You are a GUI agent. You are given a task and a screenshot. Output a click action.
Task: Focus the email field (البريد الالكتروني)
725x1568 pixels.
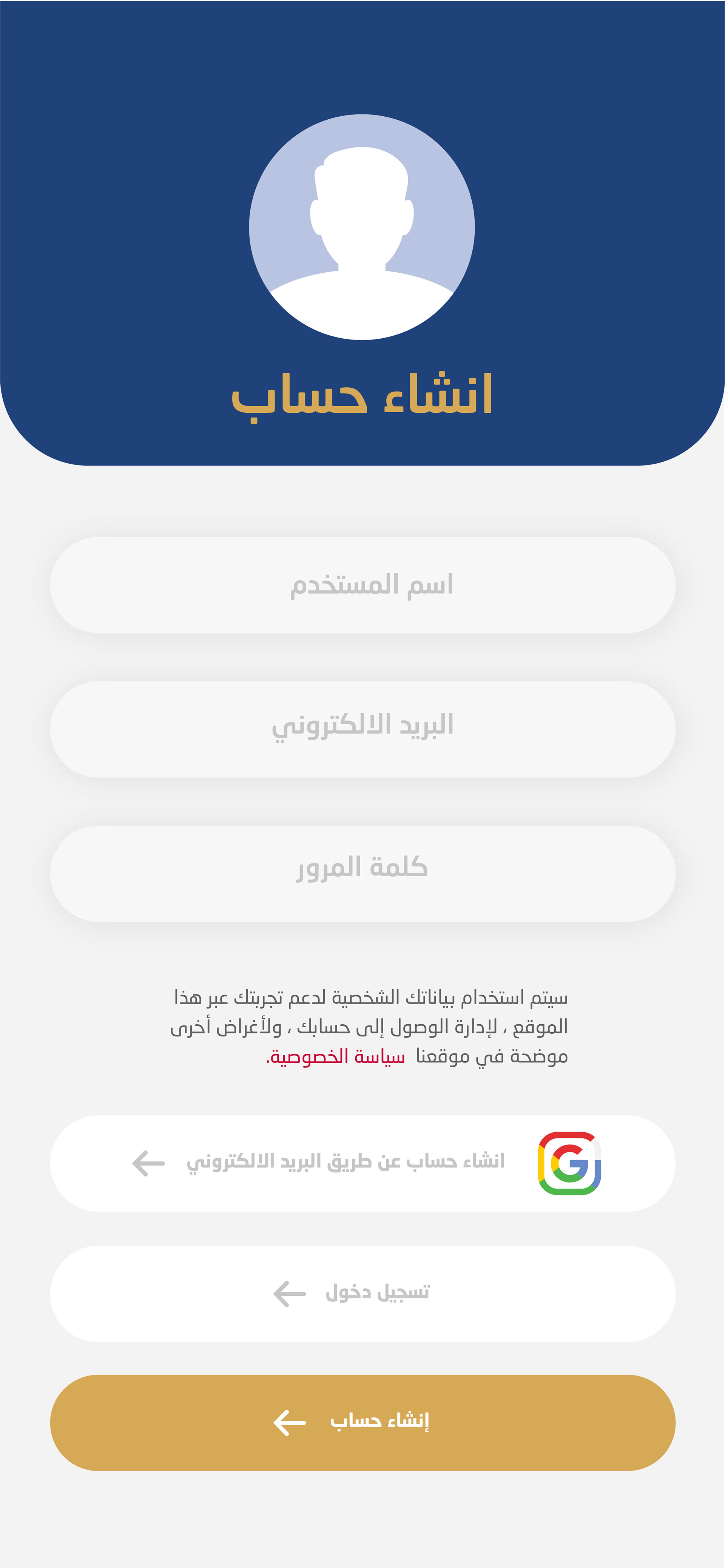pyautogui.click(x=362, y=729)
